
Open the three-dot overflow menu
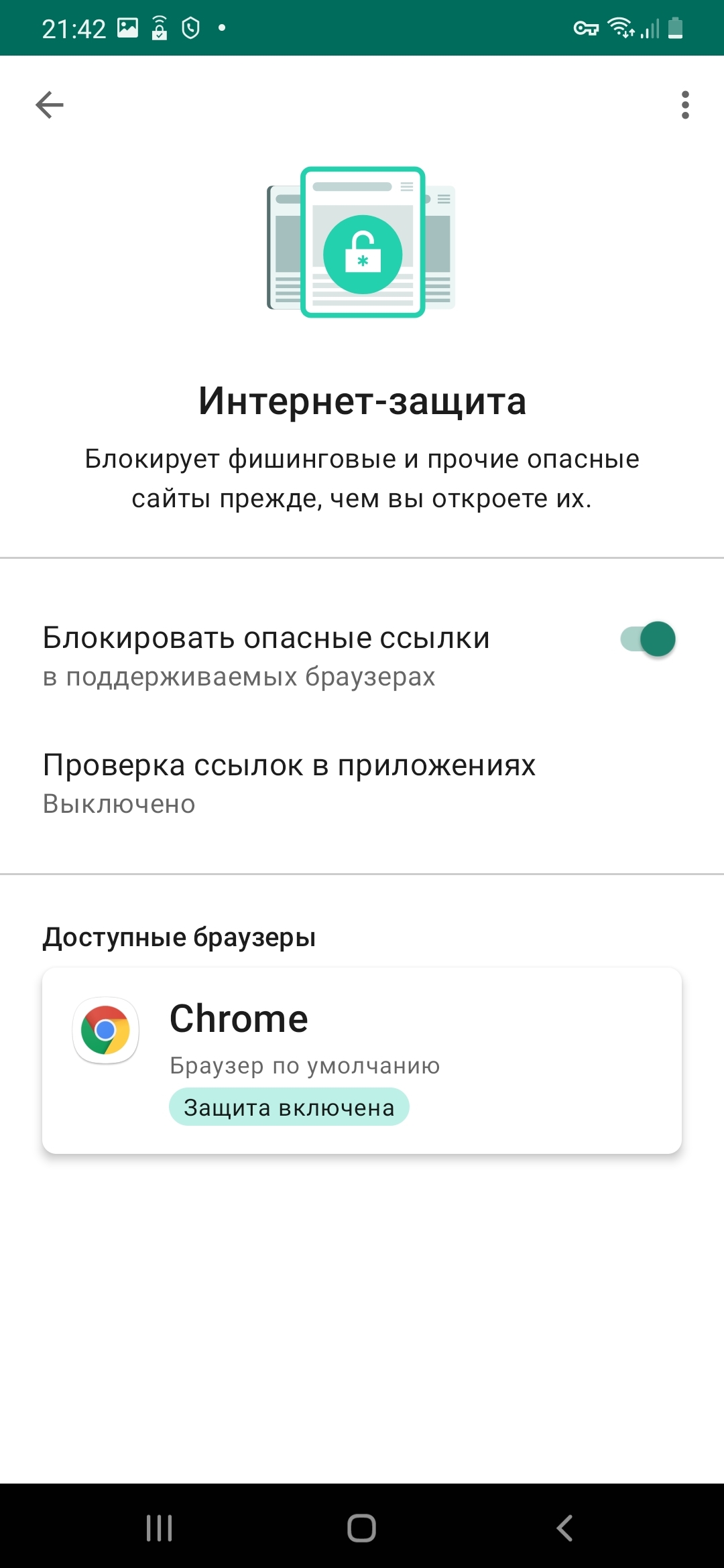pos(684,105)
